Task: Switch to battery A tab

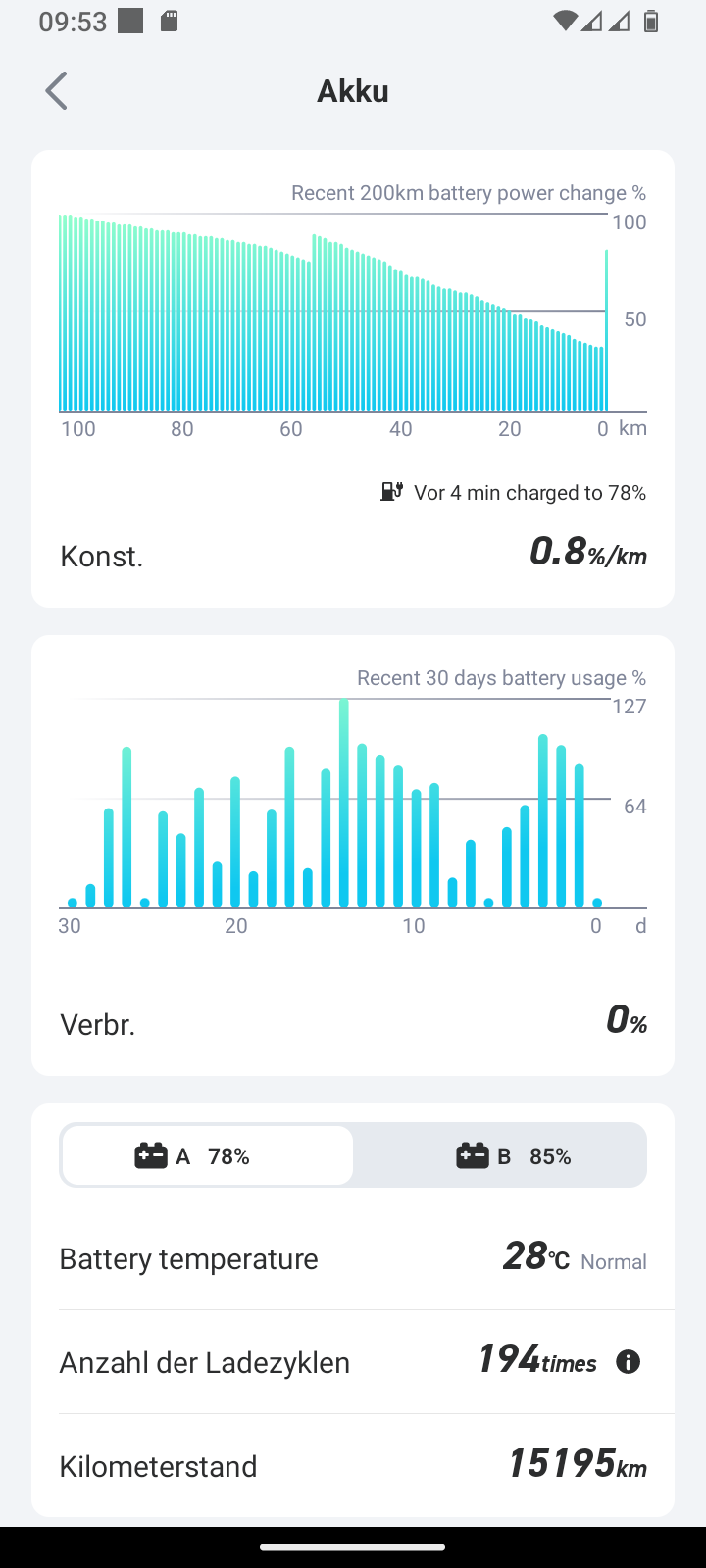Action: [x=207, y=1156]
